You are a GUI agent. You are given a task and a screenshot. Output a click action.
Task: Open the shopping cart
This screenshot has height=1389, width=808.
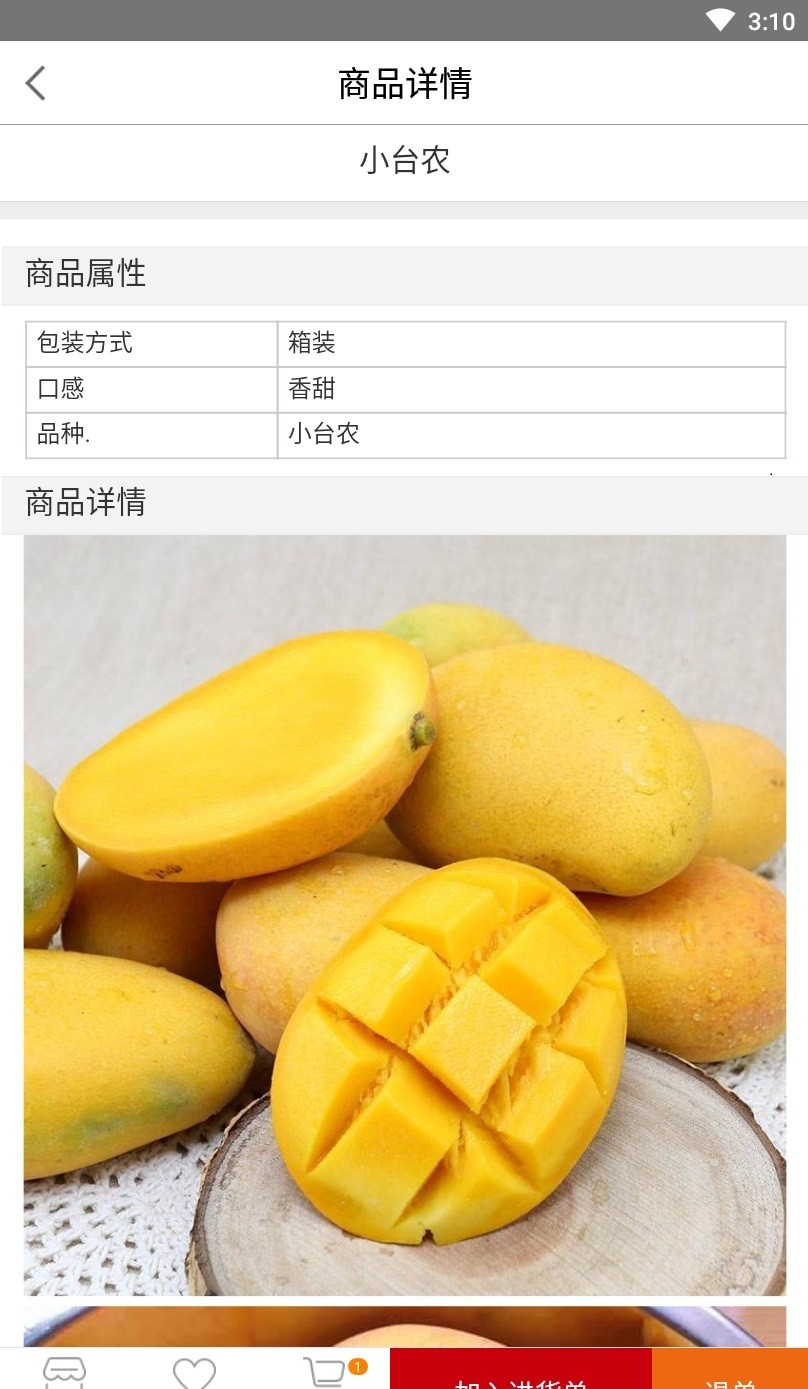click(x=327, y=1371)
